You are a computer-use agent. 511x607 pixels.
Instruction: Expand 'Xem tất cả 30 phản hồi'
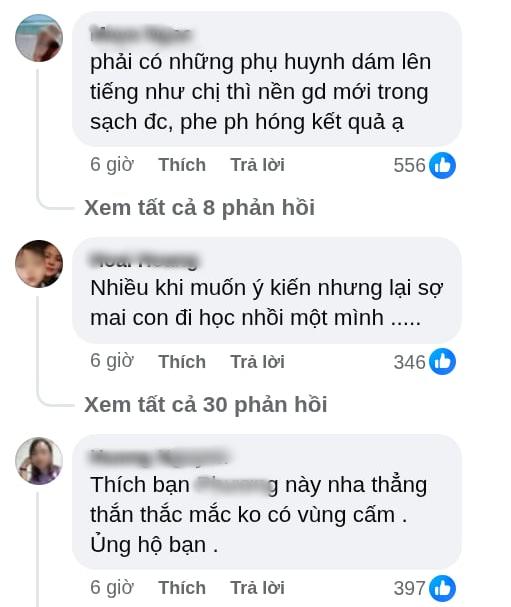206,405
